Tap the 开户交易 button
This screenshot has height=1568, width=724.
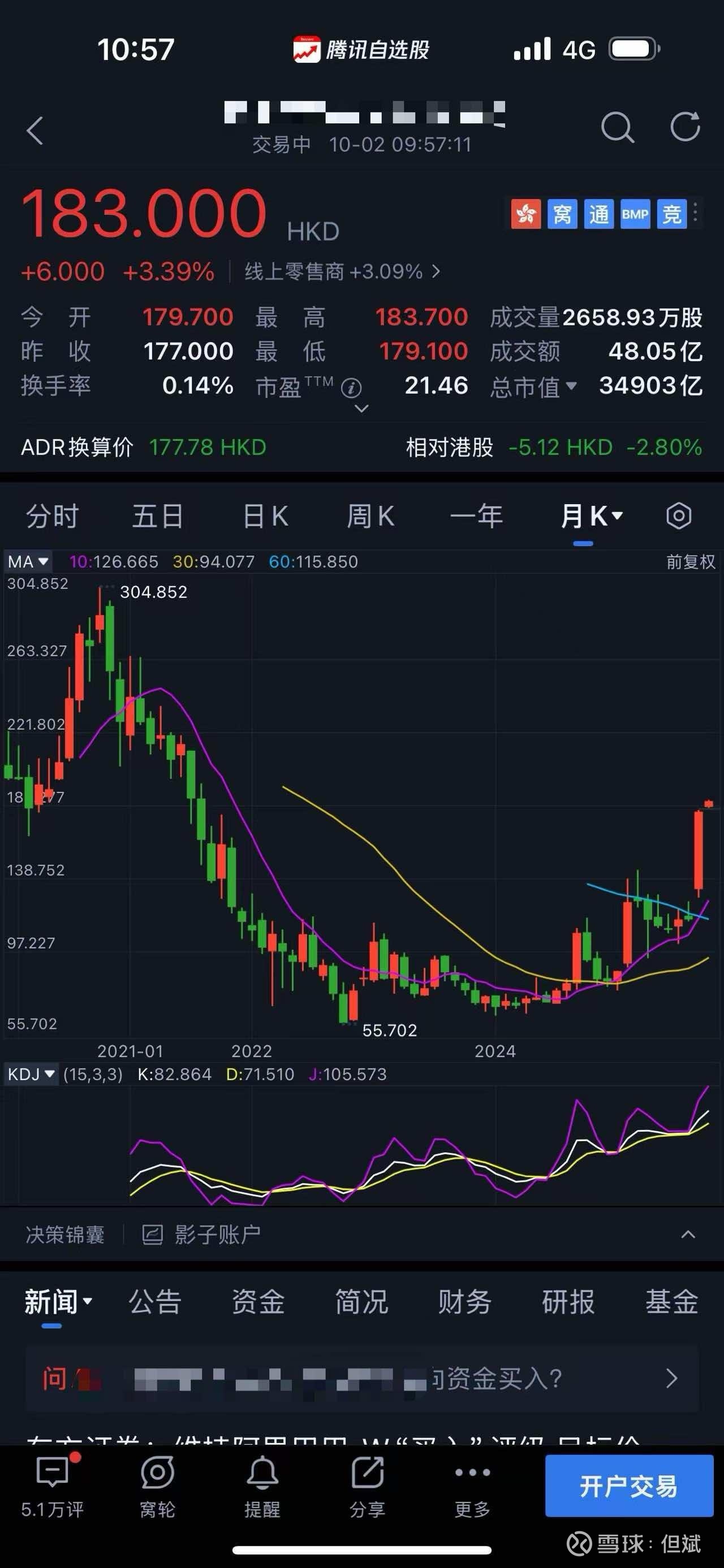click(629, 1485)
